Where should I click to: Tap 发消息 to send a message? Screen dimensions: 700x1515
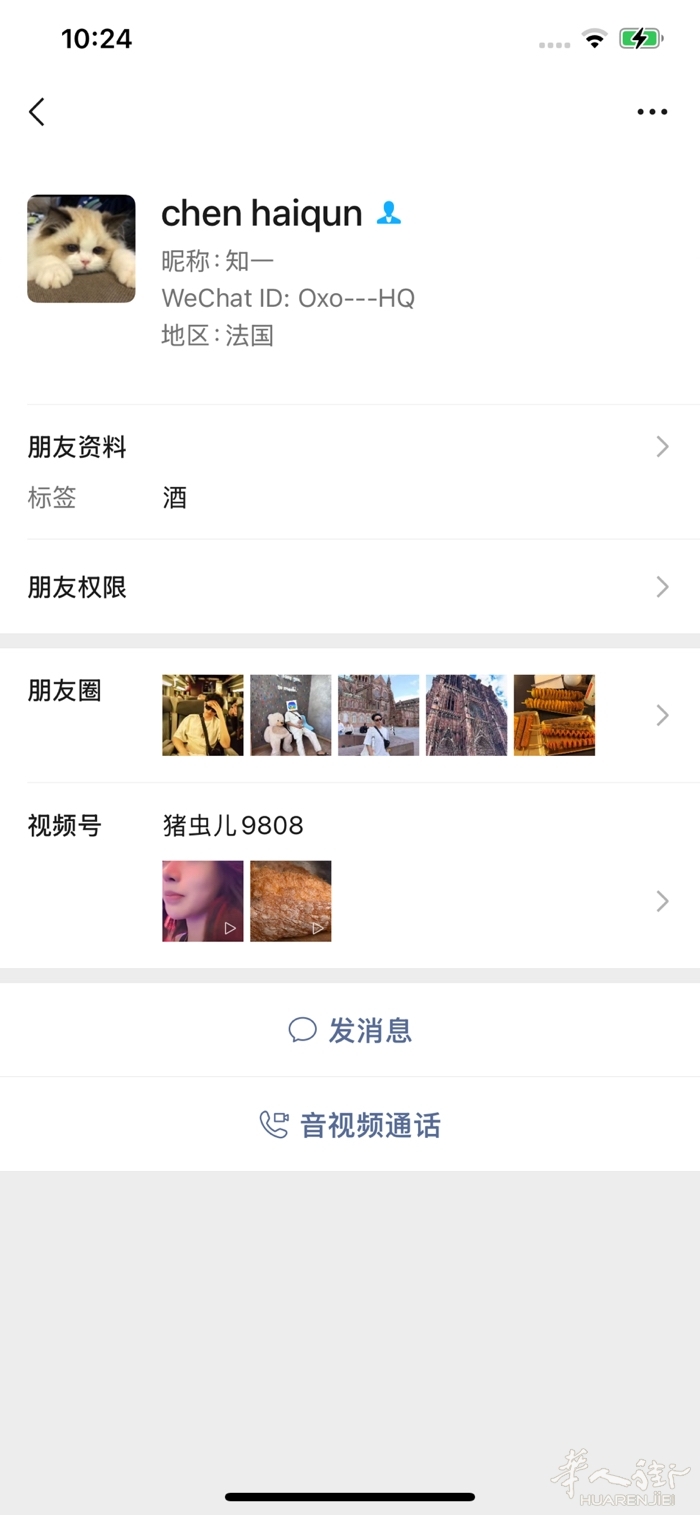350,1030
